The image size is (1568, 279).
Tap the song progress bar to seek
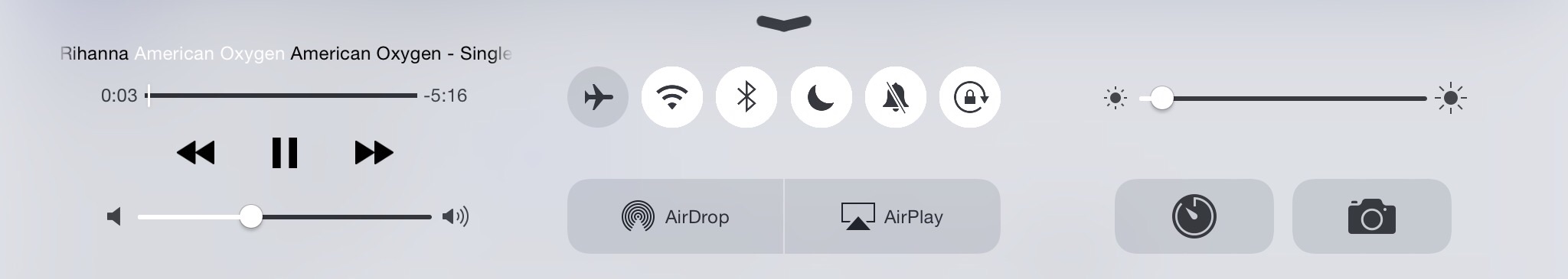point(283,96)
